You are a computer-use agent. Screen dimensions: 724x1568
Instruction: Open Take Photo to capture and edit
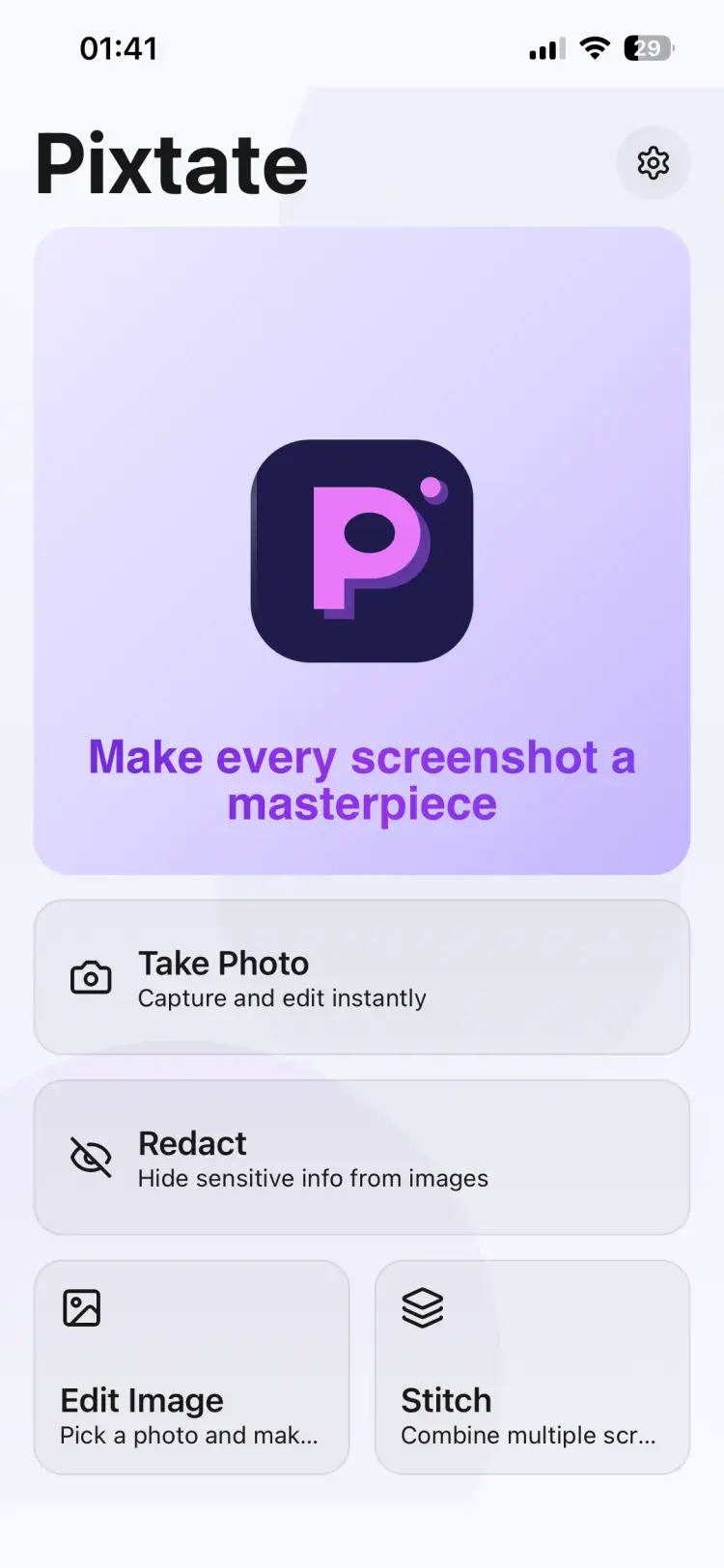pyautogui.click(x=361, y=977)
